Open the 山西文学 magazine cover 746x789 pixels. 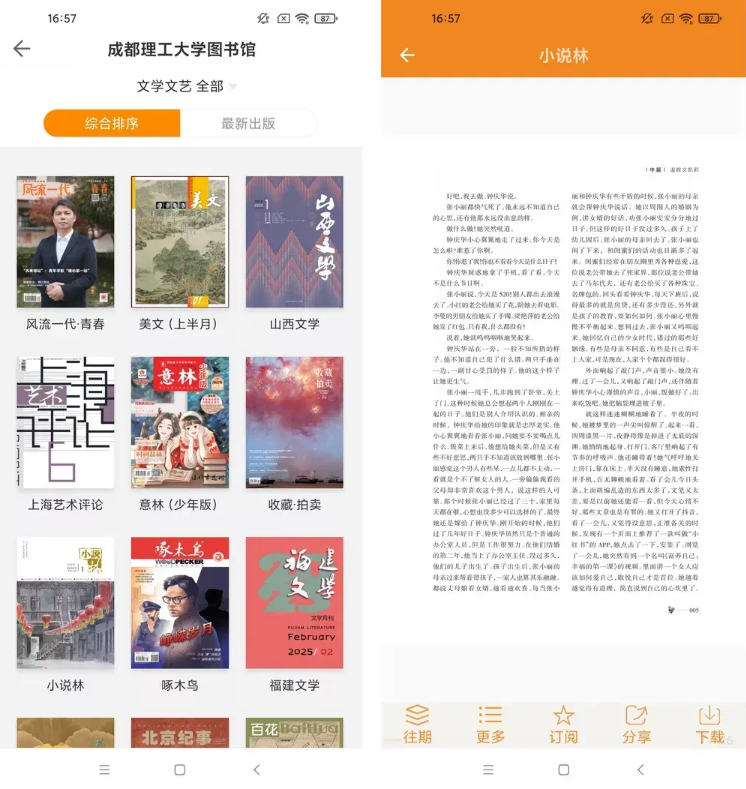click(294, 242)
